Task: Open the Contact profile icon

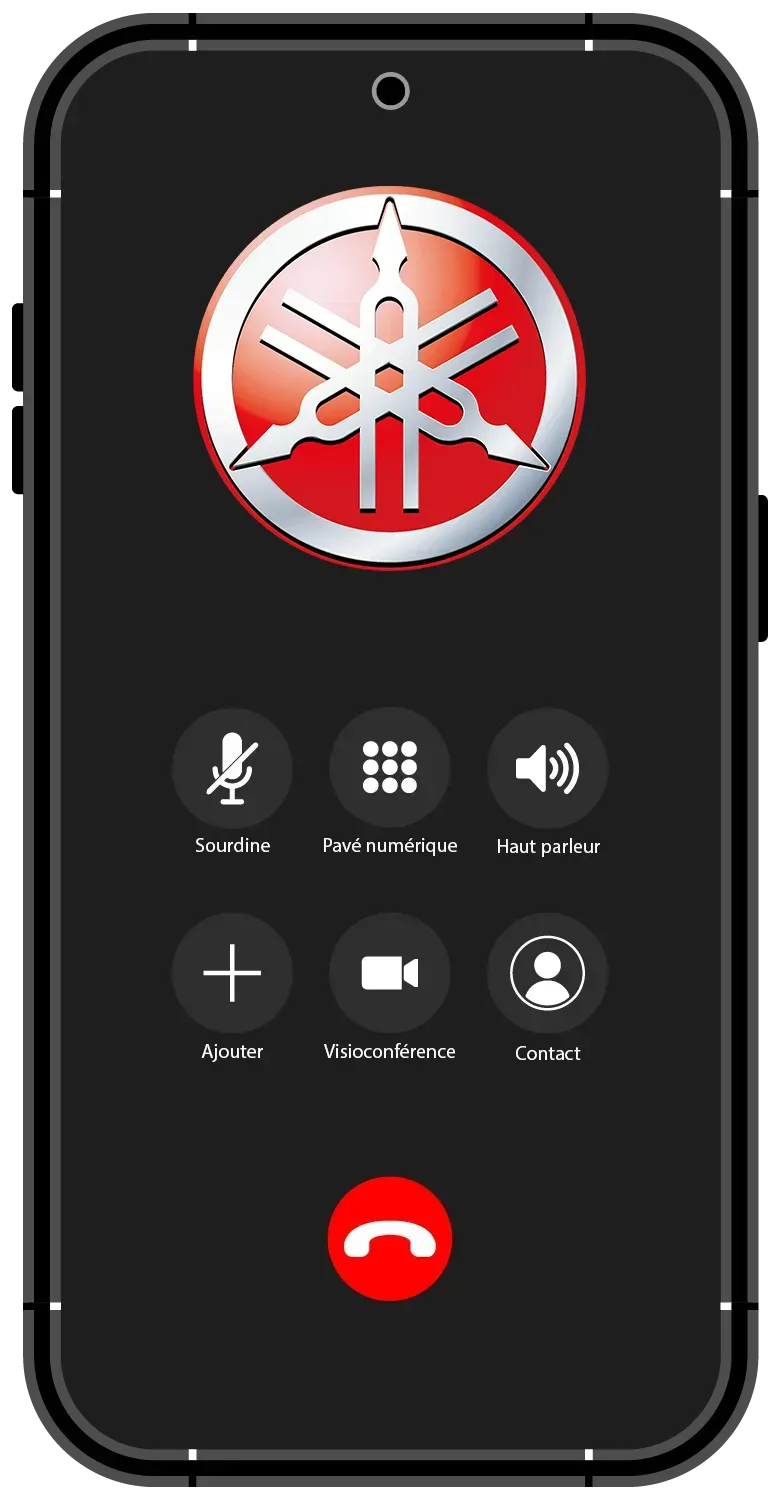Action: [x=546, y=972]
